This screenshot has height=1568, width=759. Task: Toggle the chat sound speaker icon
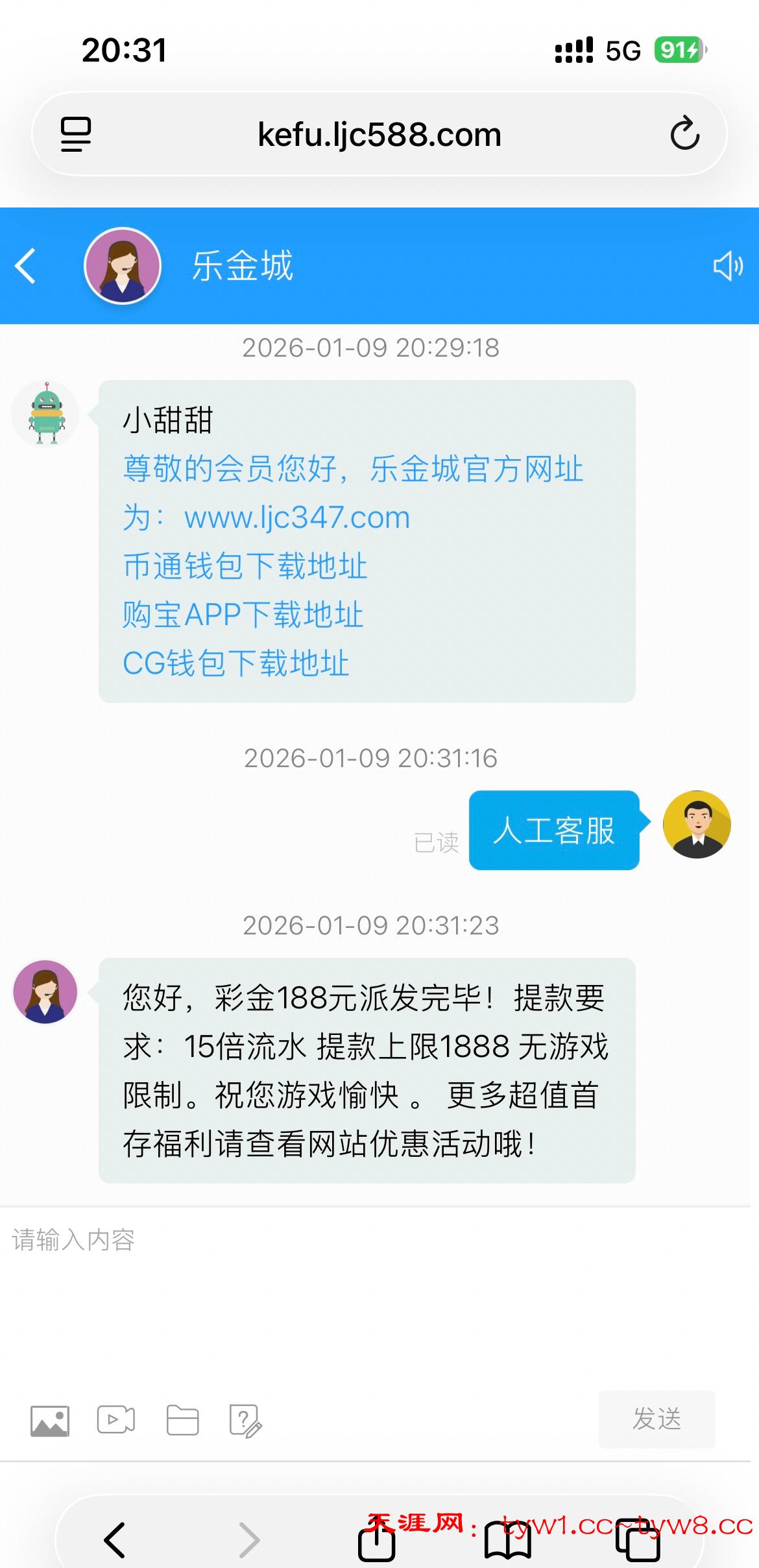point(728,266)
